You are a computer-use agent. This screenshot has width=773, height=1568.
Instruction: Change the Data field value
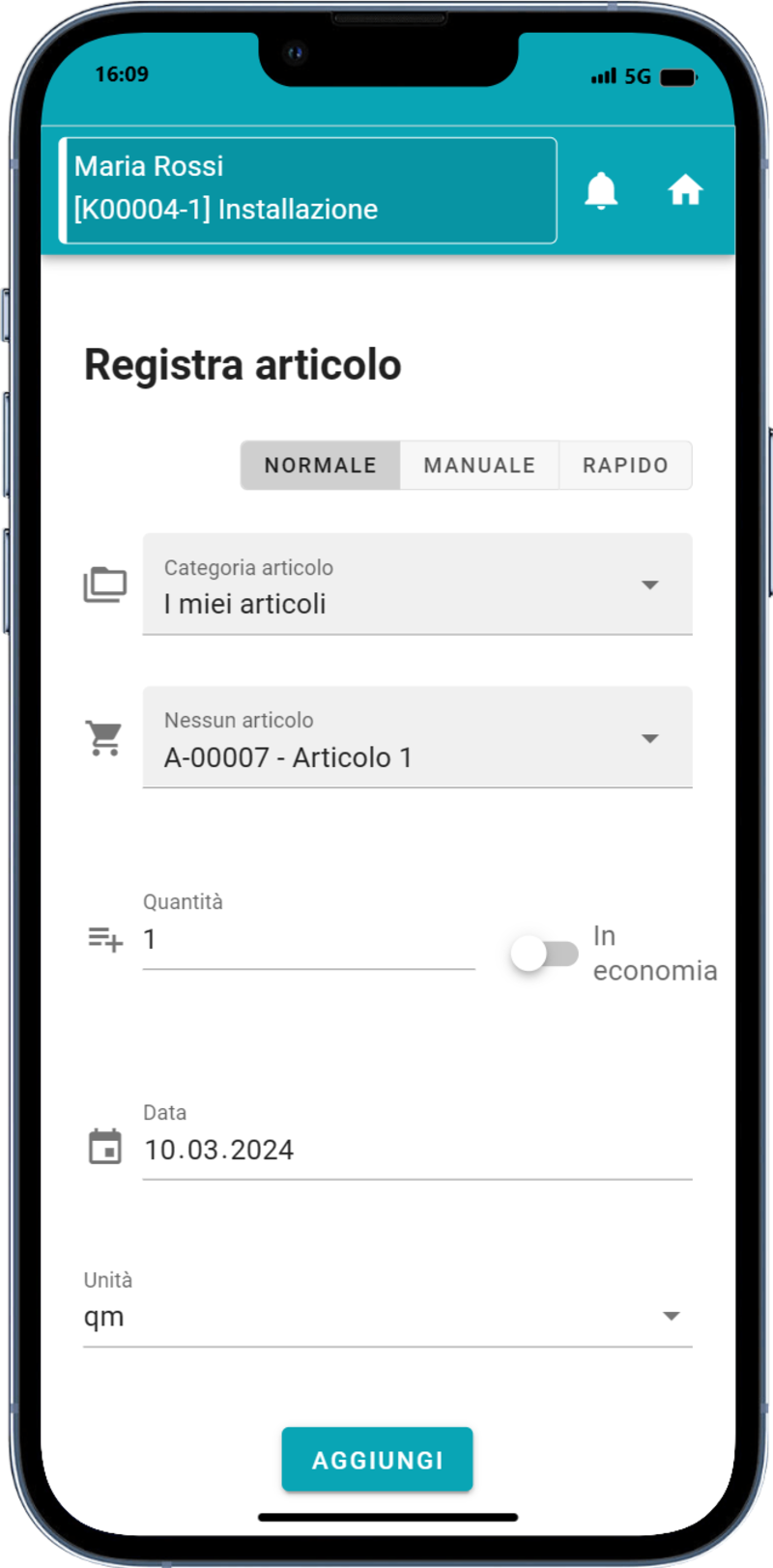click(x=416, y=1150)
